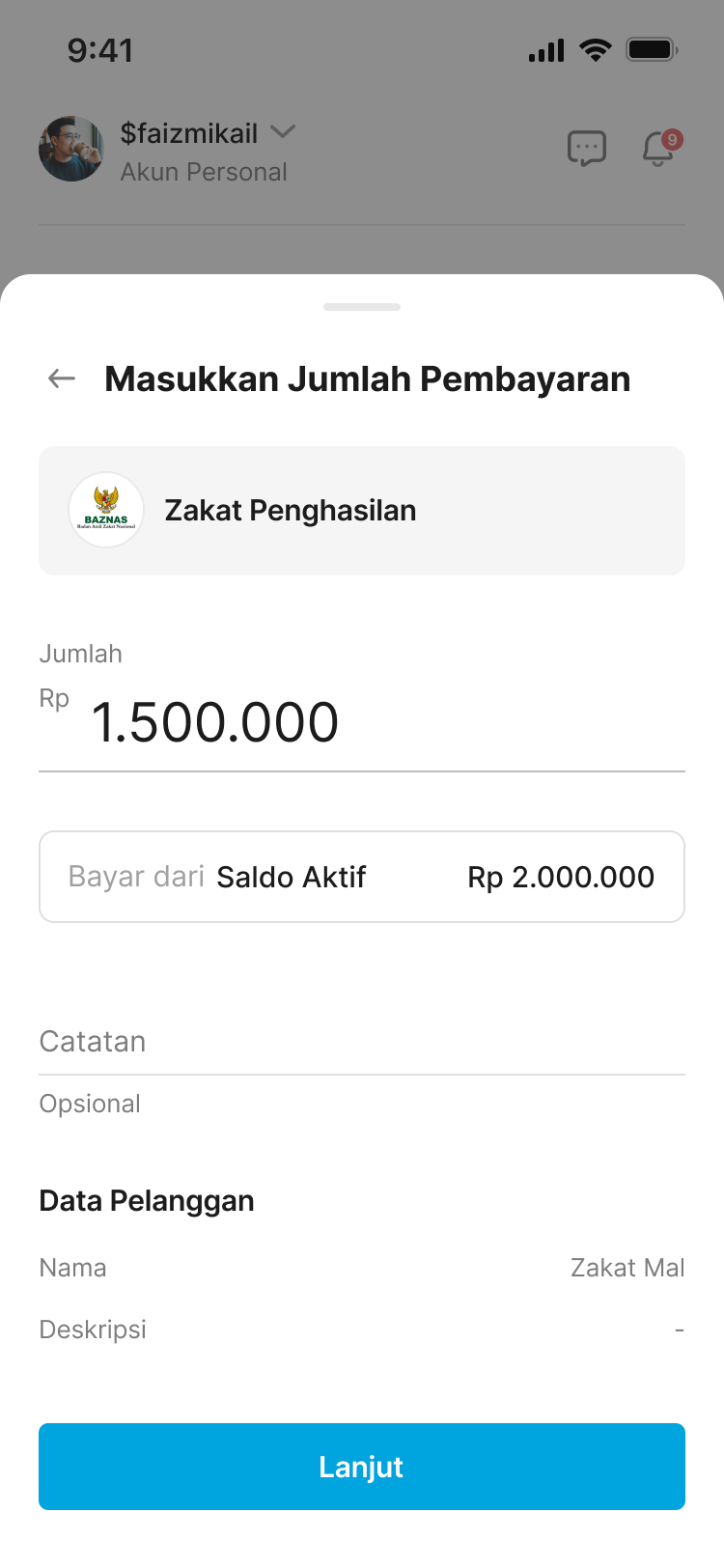The width and height of the screenshot is (724, 1568).
Task: Select Saldo Aktif as payment source
Action: click(x=291, y=877)
